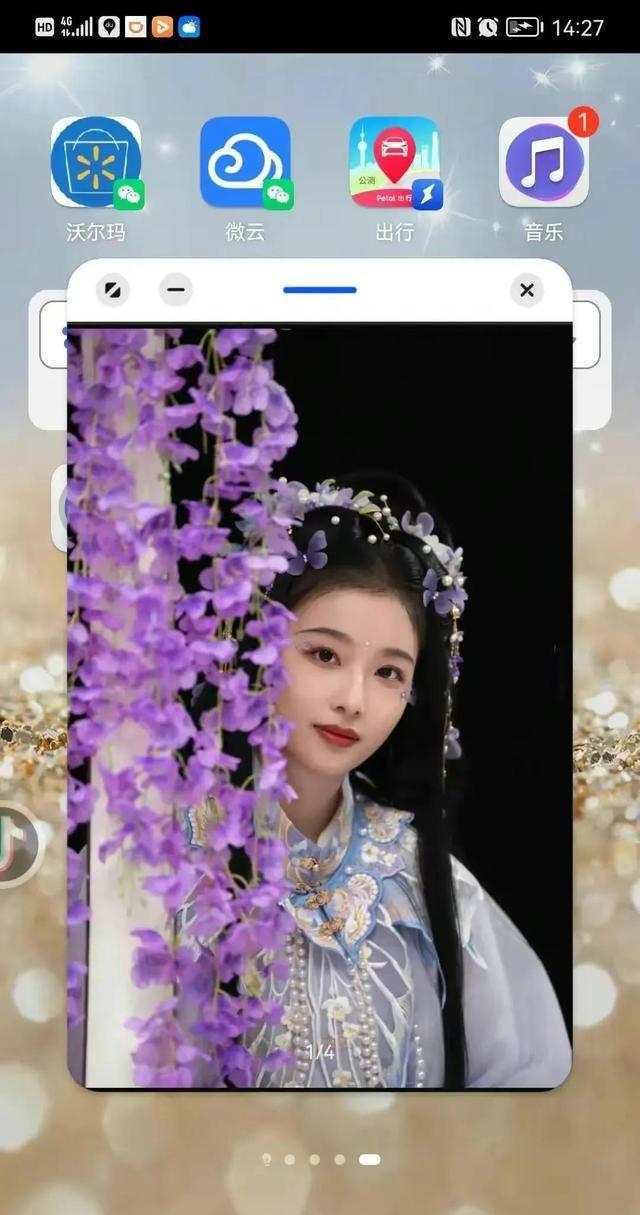Minimize the floating window
Screen dimensions: 640x1215
click(x=176, y=291)
